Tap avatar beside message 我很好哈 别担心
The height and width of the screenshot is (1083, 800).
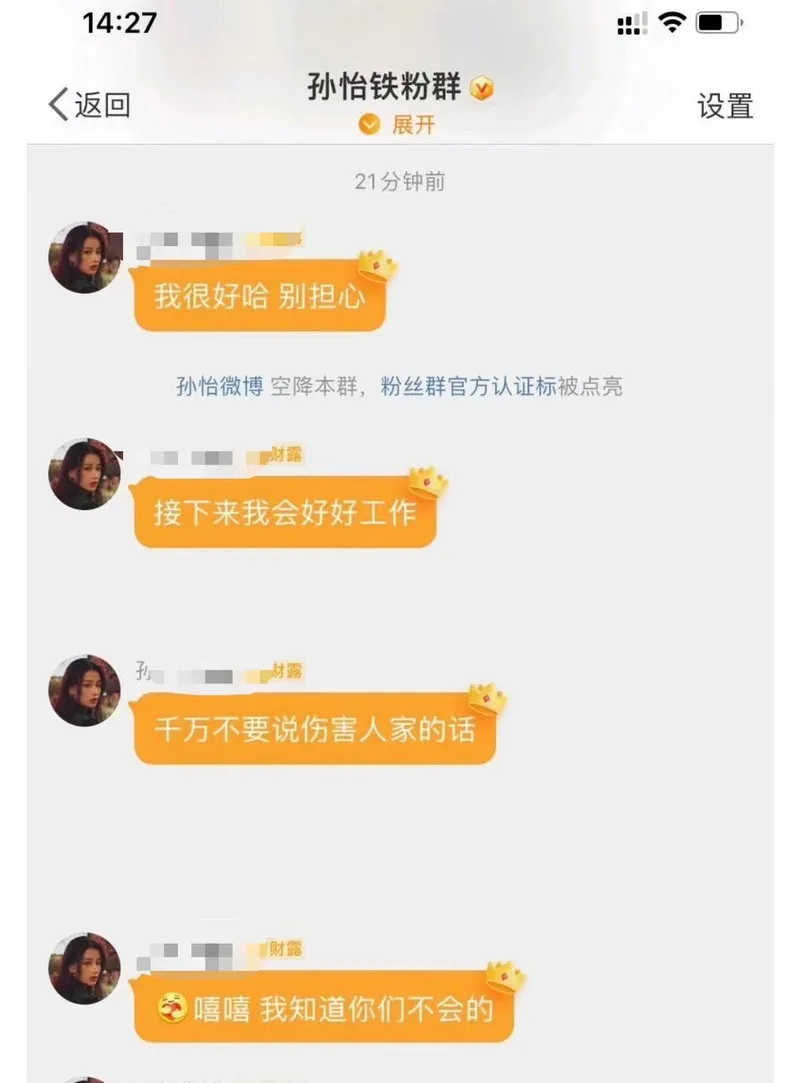pyautogui.click(x=85, y=257)
